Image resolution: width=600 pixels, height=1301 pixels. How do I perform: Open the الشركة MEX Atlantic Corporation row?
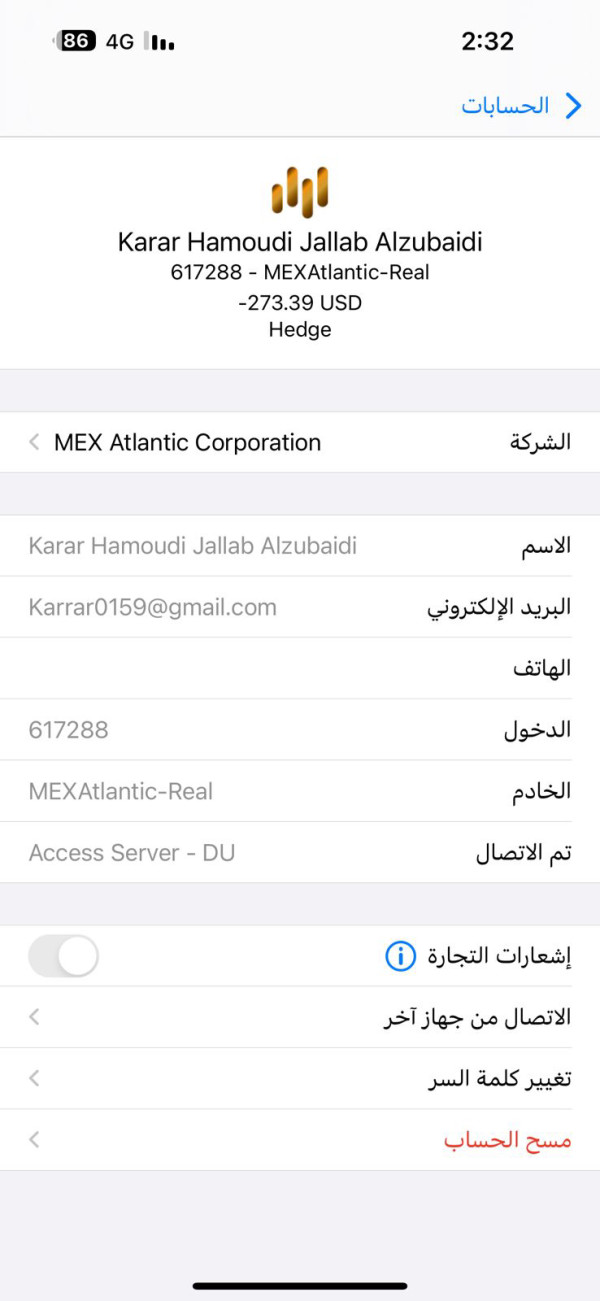point(300,442)
